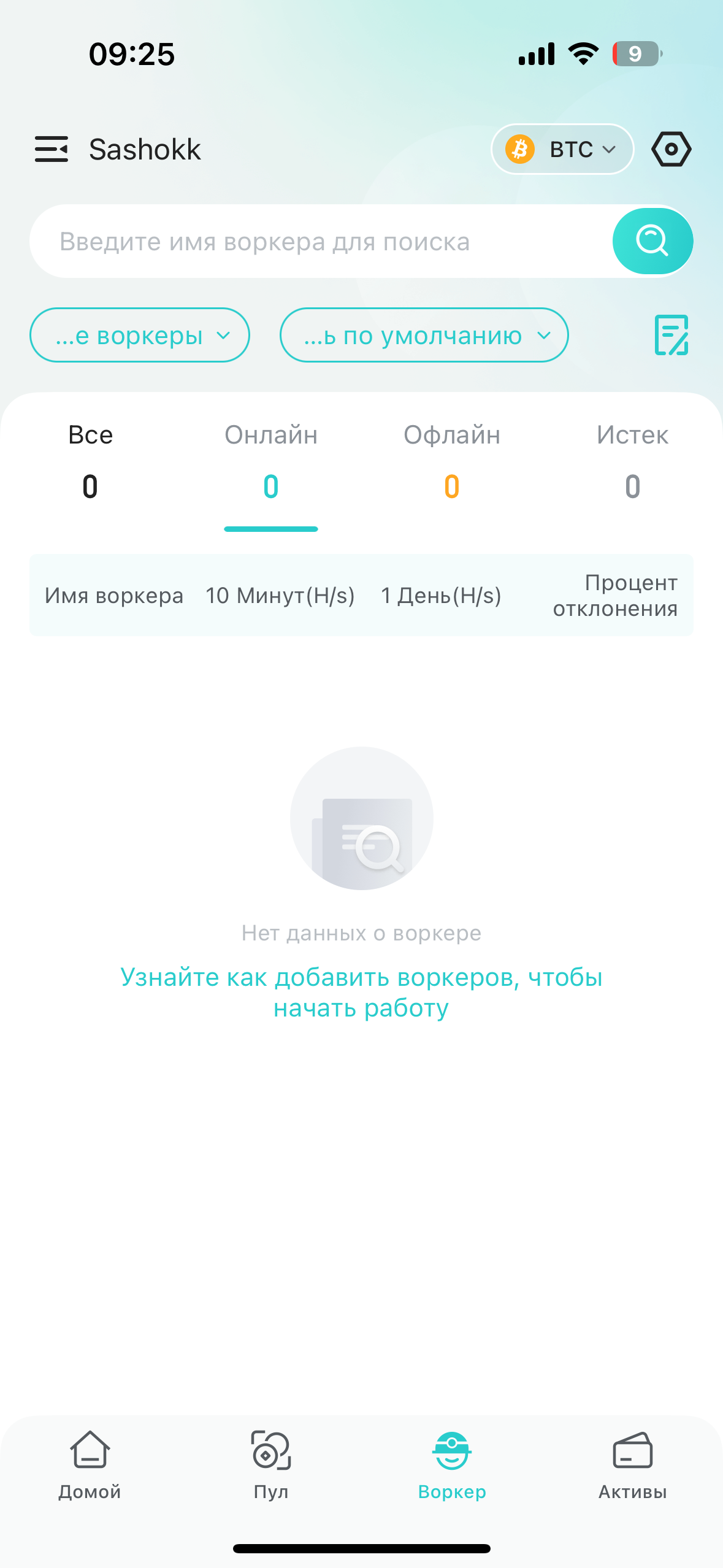Switch to the «Истек» tab

pyautogui.click(x=632, y=460)
